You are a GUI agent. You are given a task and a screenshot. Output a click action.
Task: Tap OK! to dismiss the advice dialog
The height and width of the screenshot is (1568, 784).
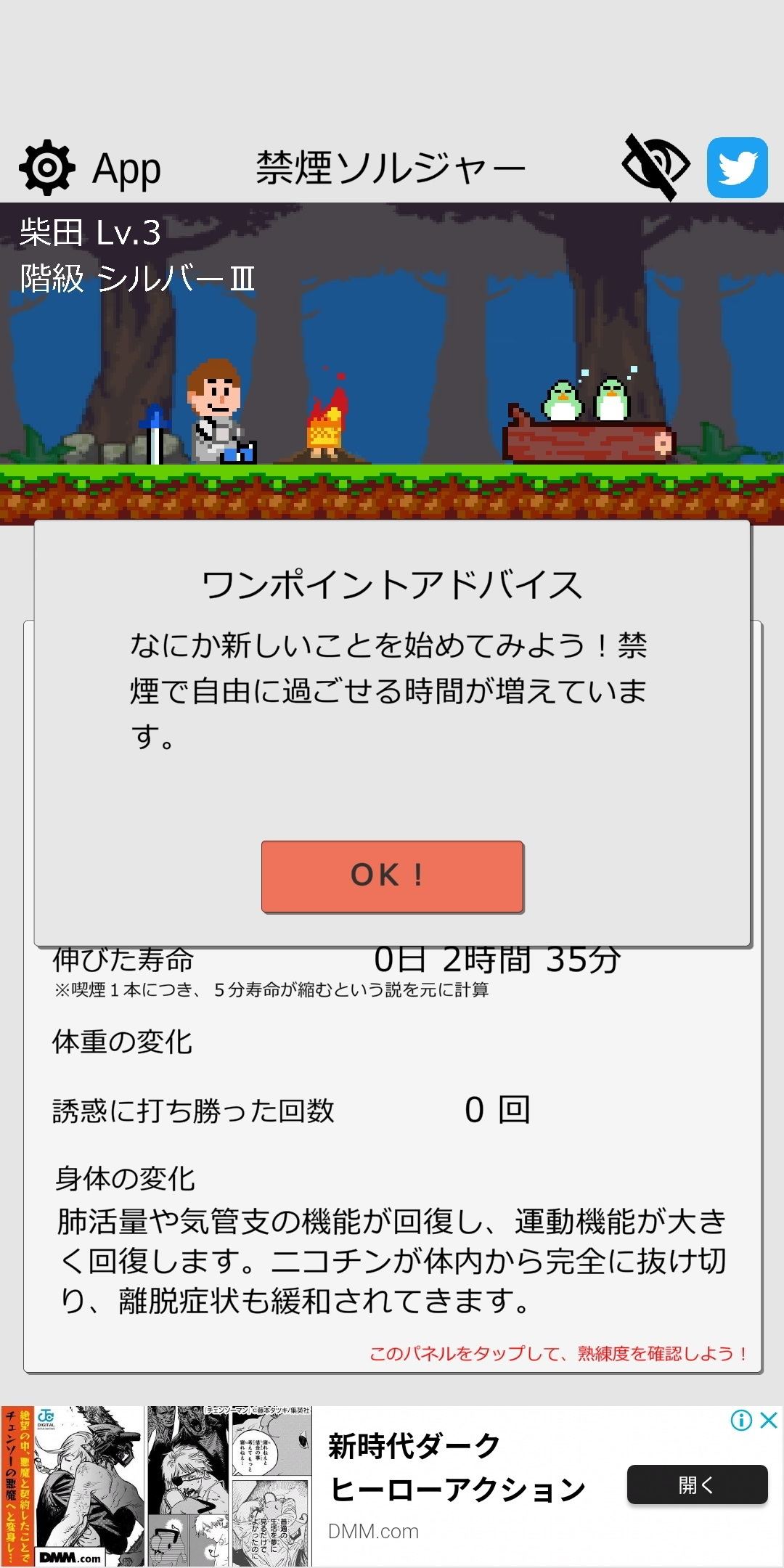(392, 875)
